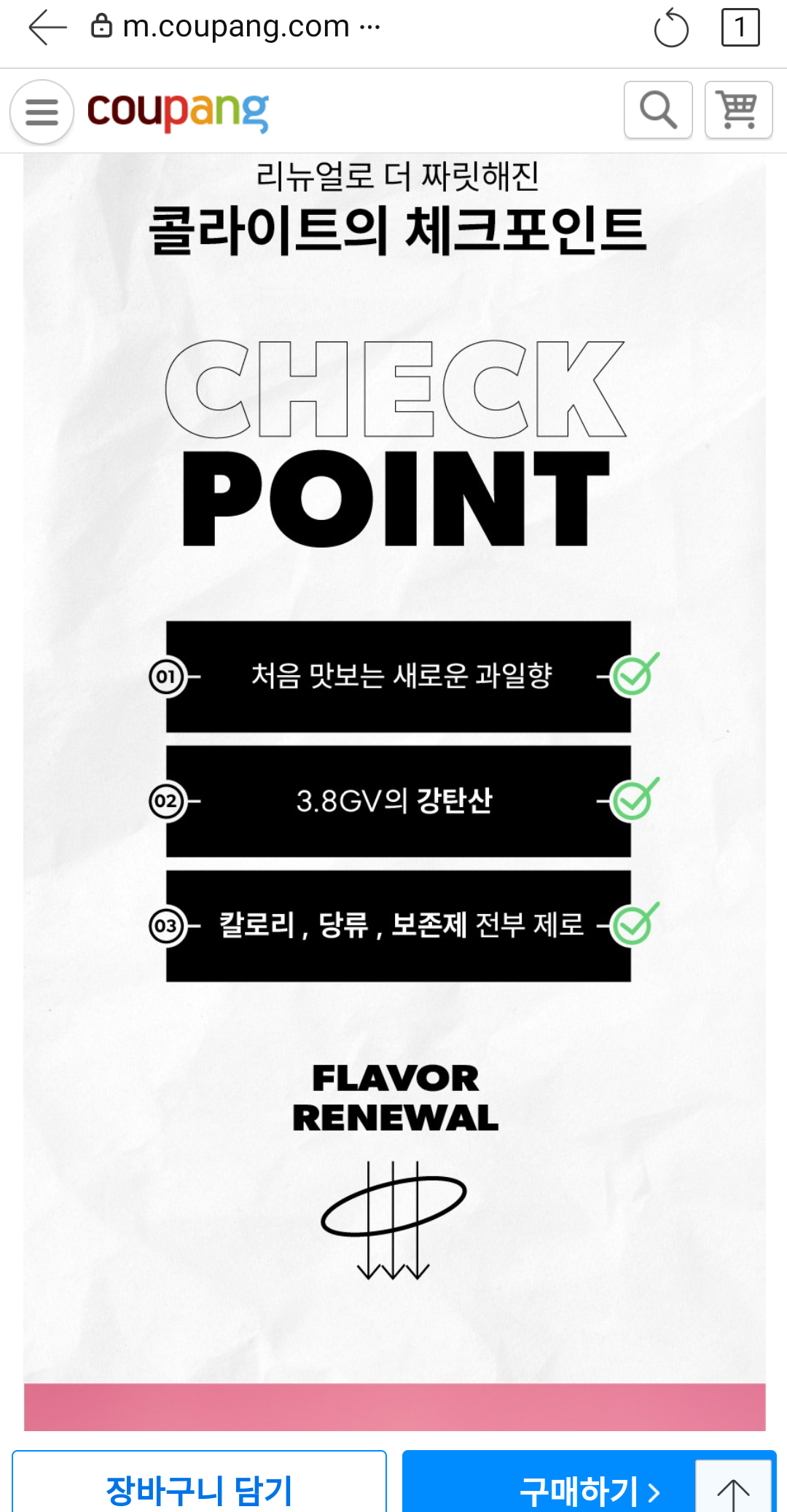Open Coupang product search
The height and width of the screenshot is (1512, 787).
[x=658, y=110]
